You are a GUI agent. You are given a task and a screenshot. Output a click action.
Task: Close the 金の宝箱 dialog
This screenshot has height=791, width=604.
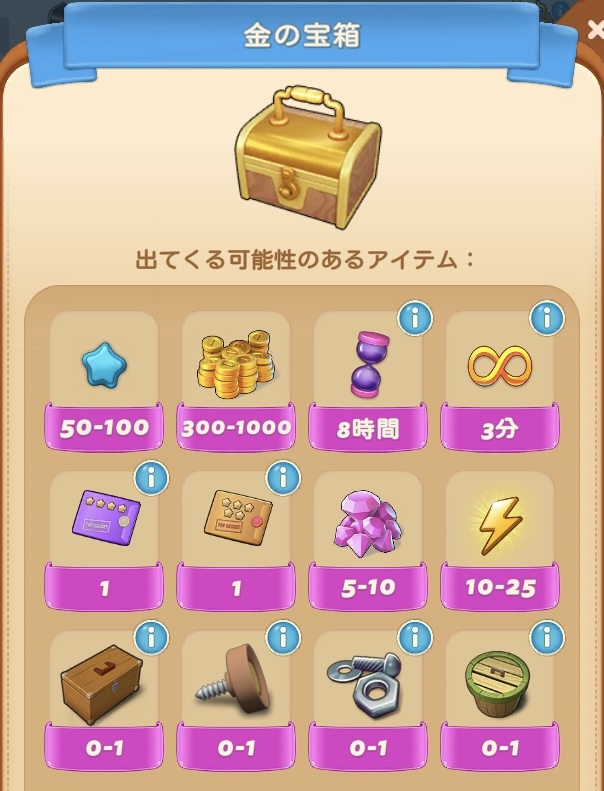594,30
